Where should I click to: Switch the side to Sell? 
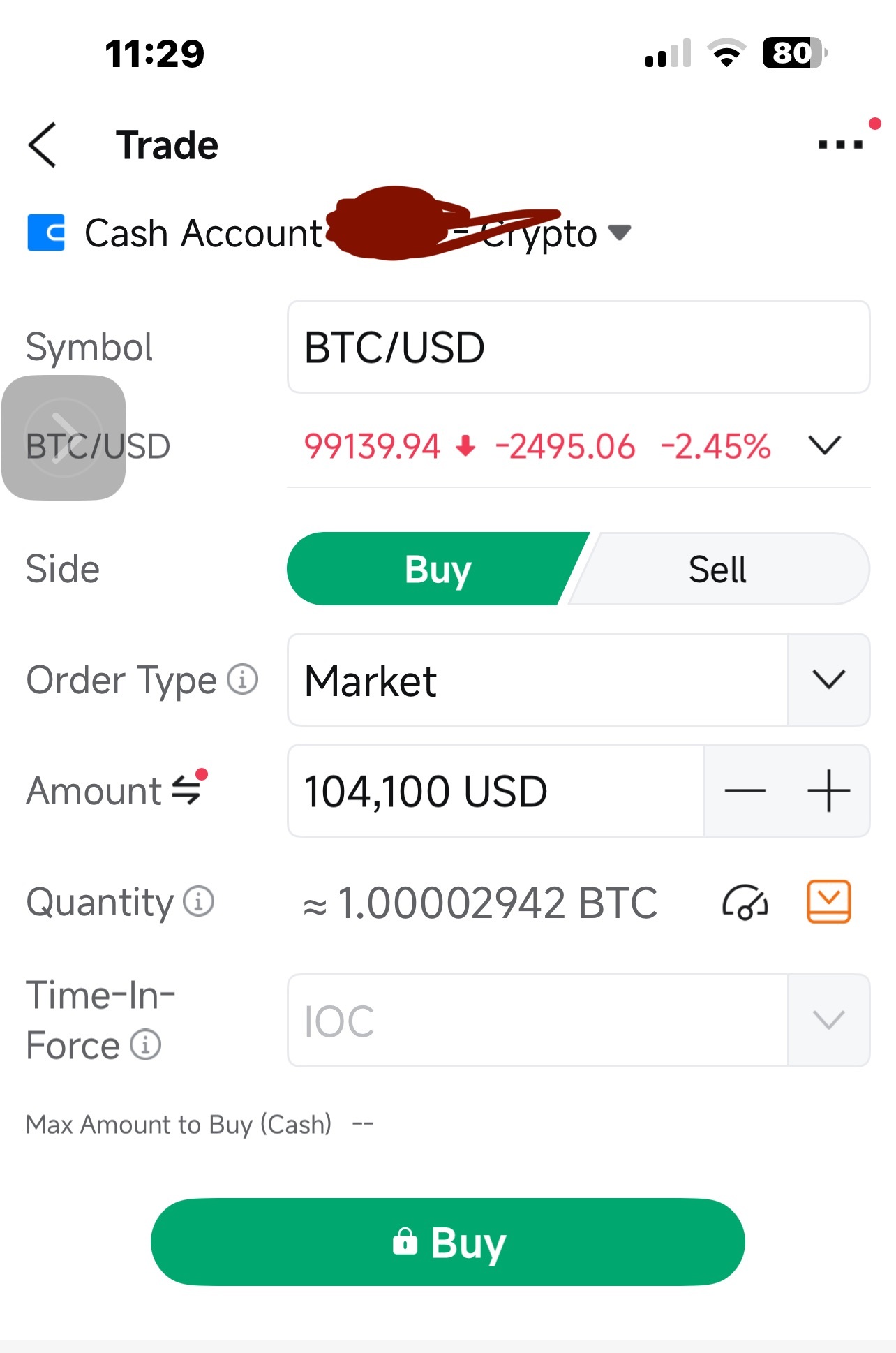tap(719, 569)
